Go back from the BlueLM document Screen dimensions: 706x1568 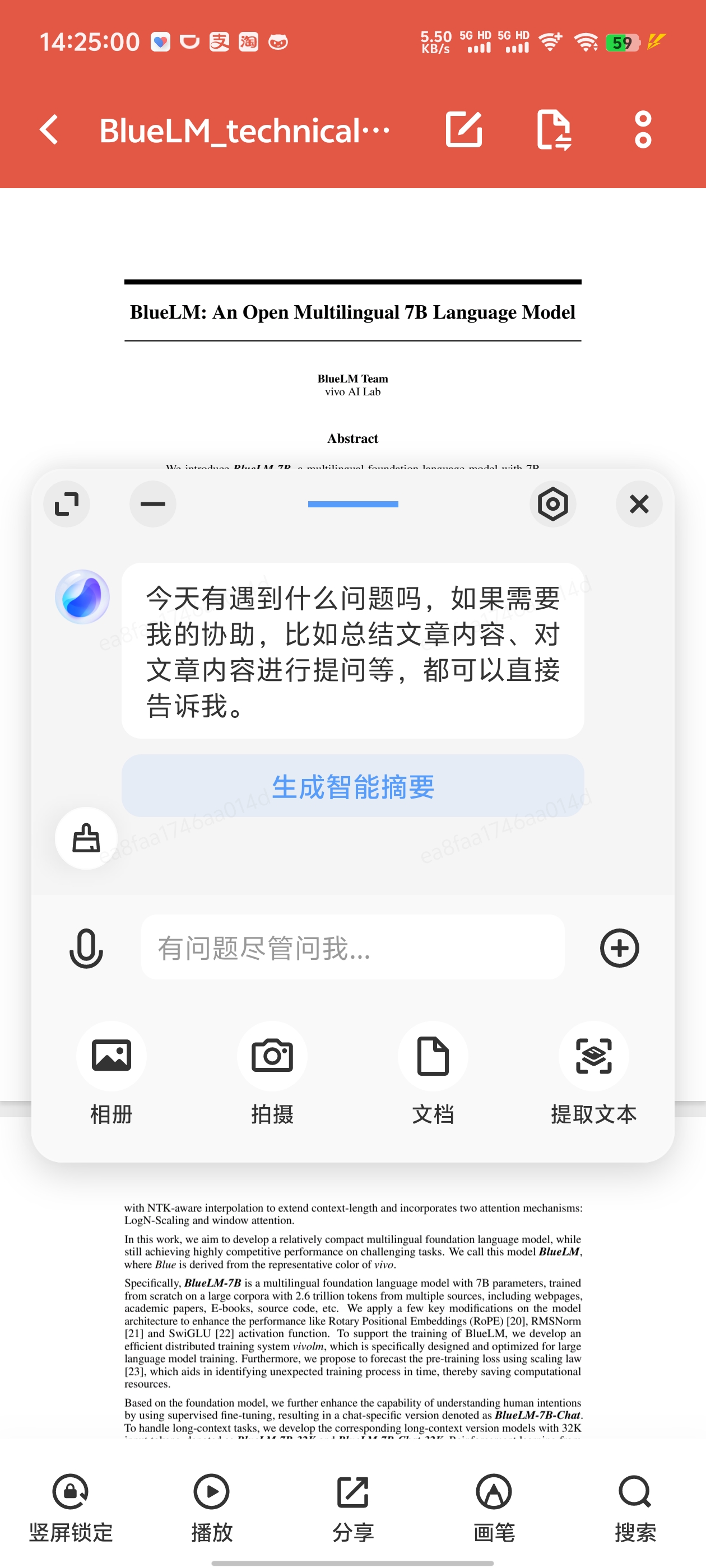click(49, 130)
